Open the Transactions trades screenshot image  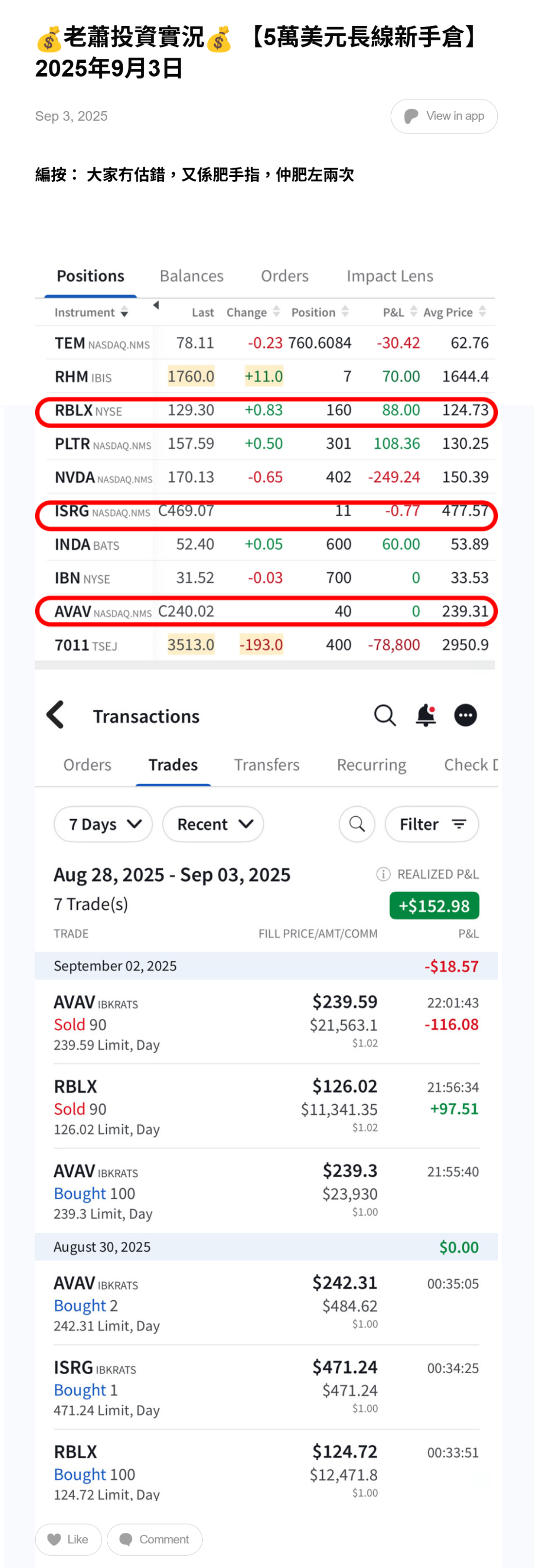(266, 1095)
